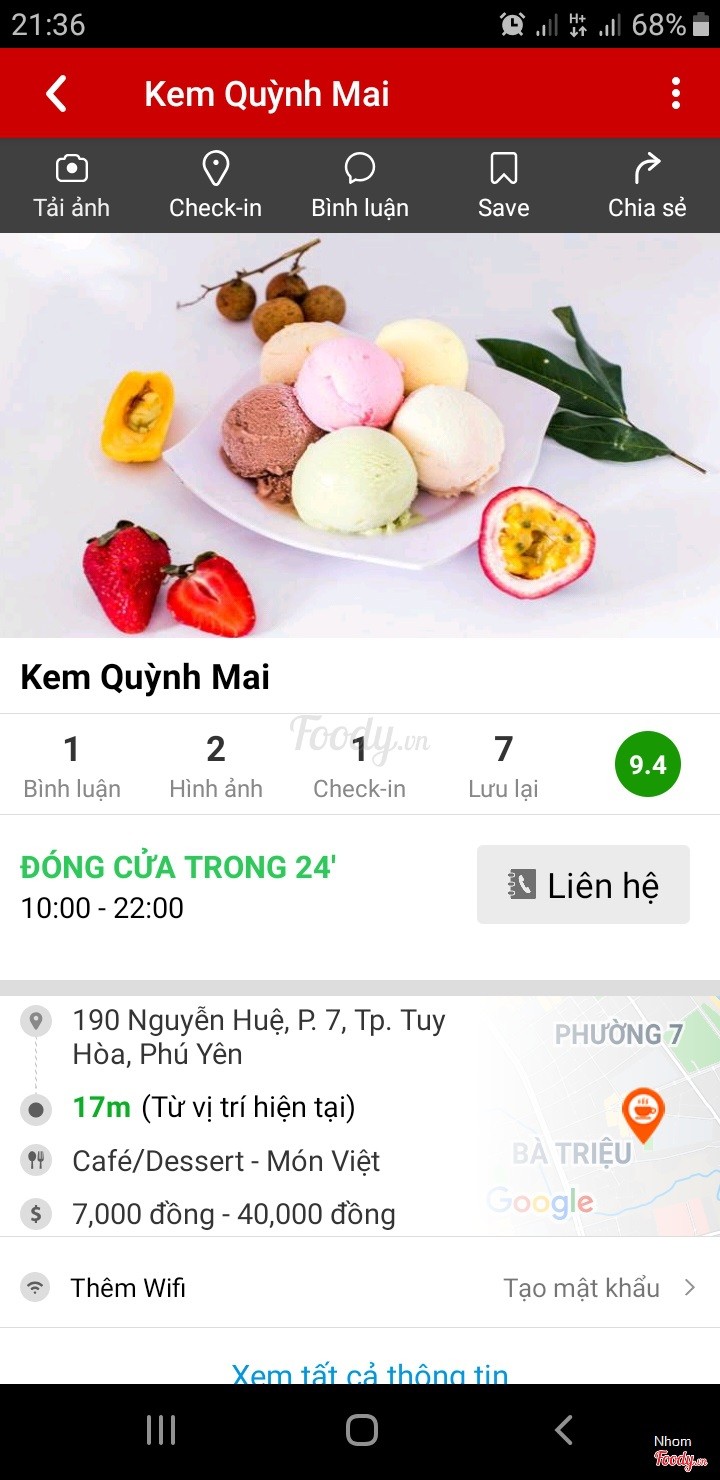Screen dimensions: 720x1480
Task: View the Bình luận count tab
Action: coord(72,765)
